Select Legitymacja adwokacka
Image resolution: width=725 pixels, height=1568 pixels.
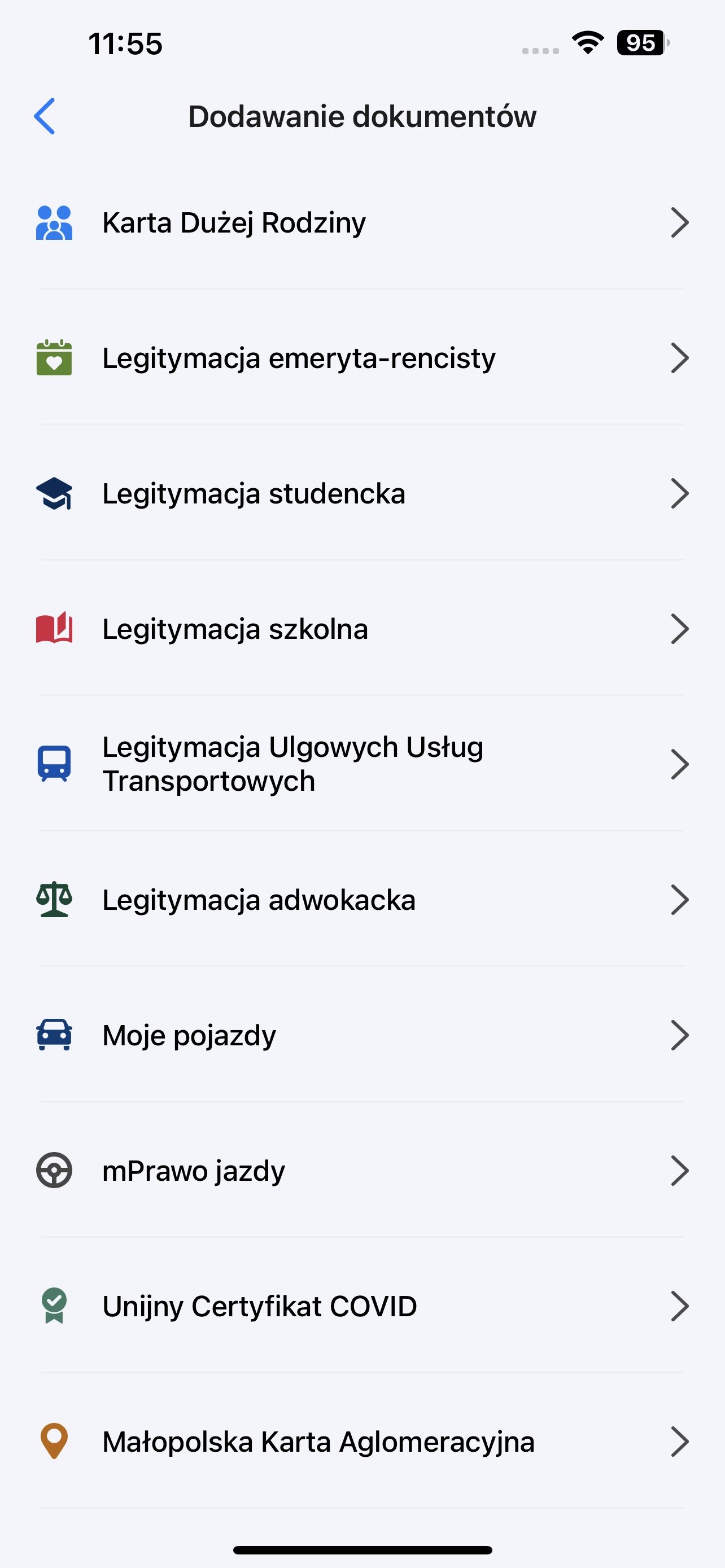(x=362, y=899)
